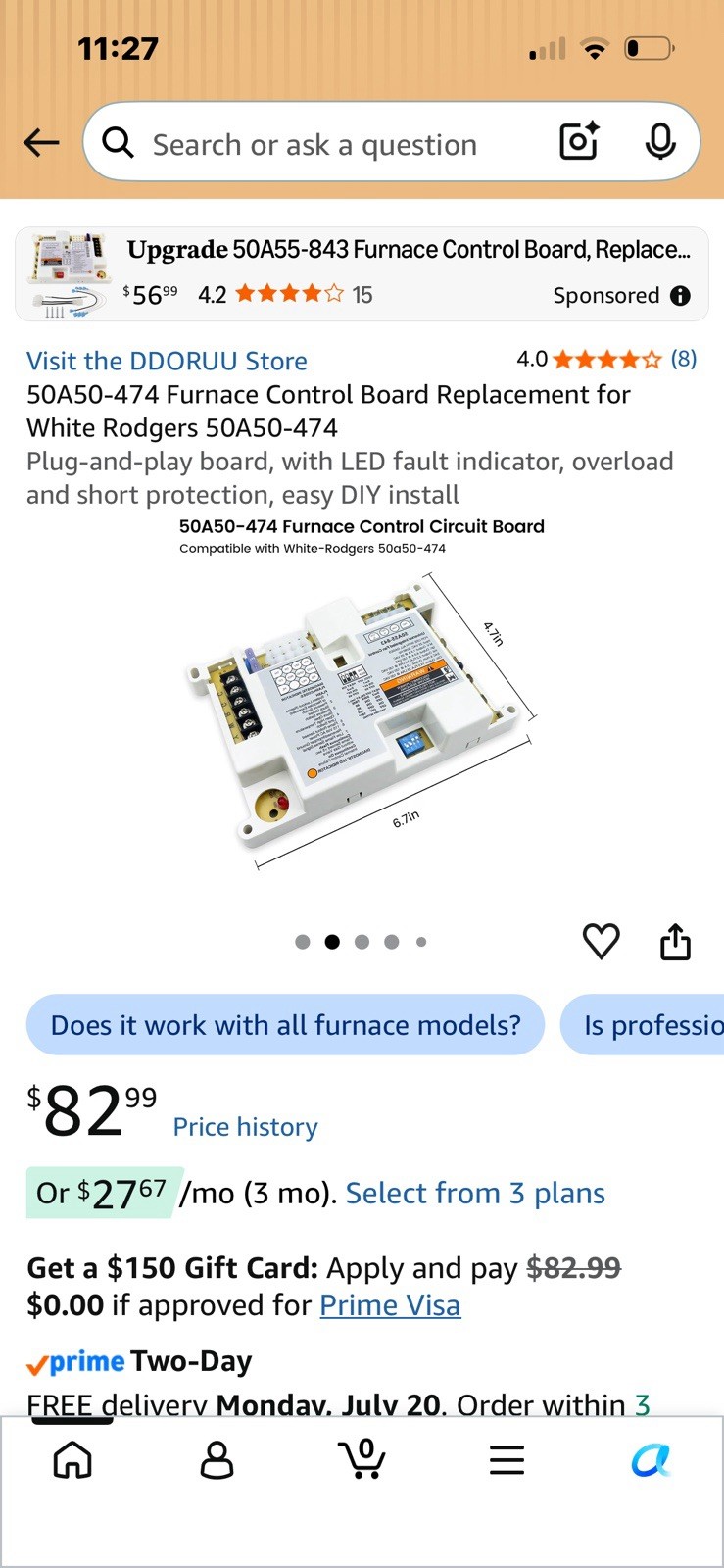
Task: Open the shopping cart
Action: click(362, 1459)
